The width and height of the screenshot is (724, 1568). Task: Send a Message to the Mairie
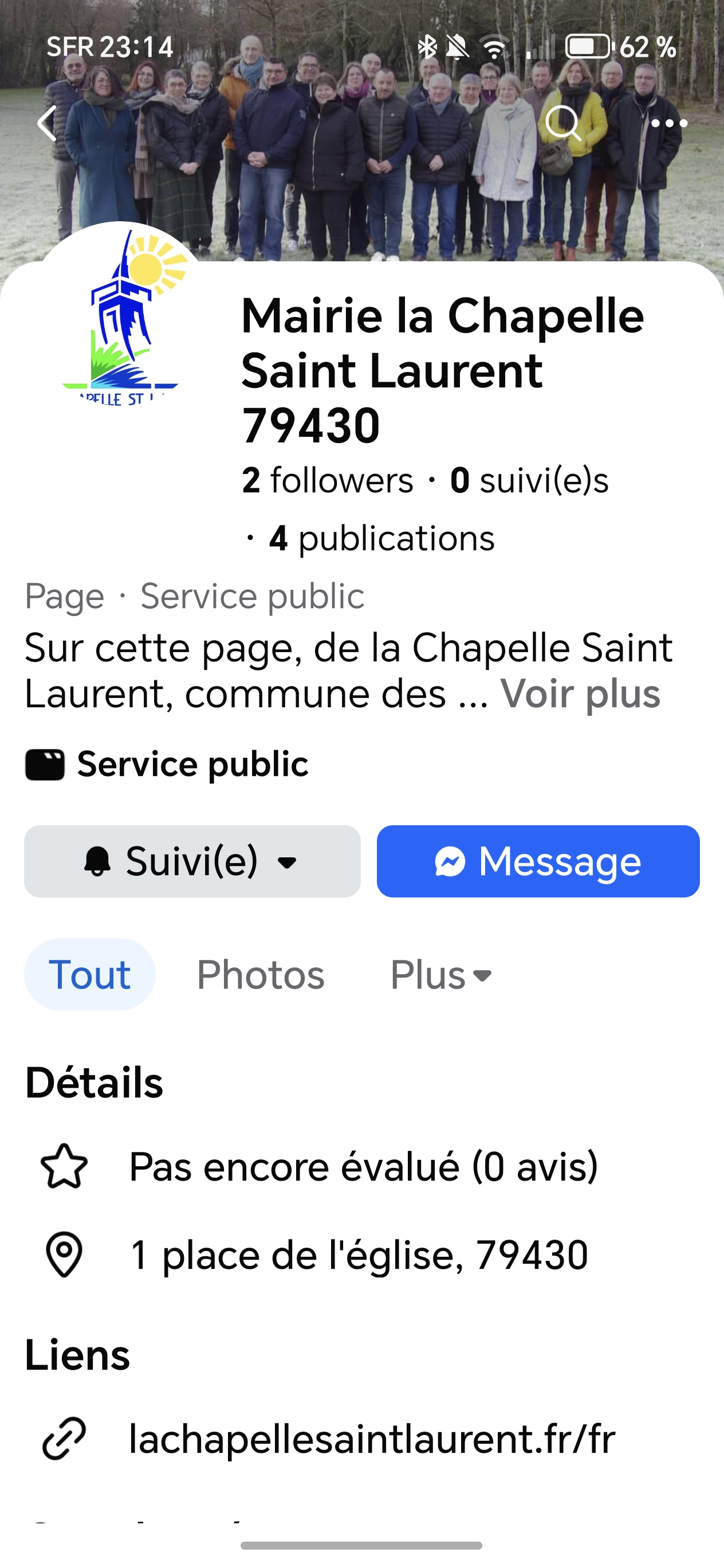pyautogui.click(x=538, y=861)
